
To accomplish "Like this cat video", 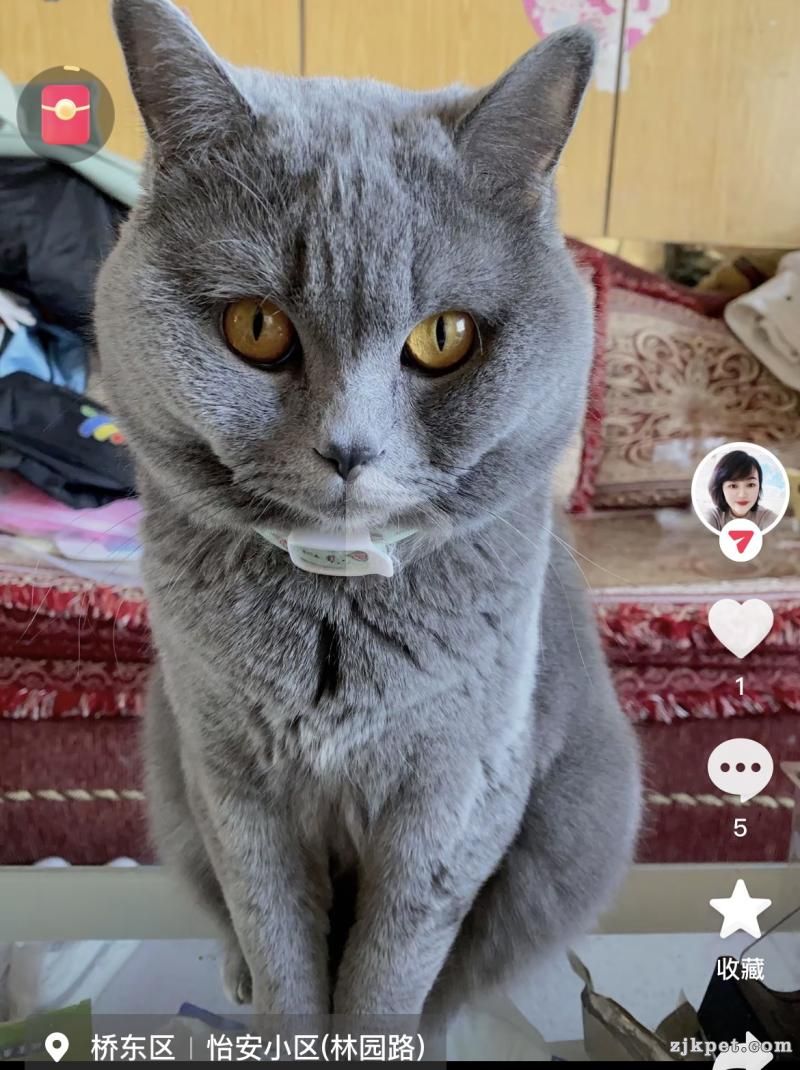I will point(740,628).
